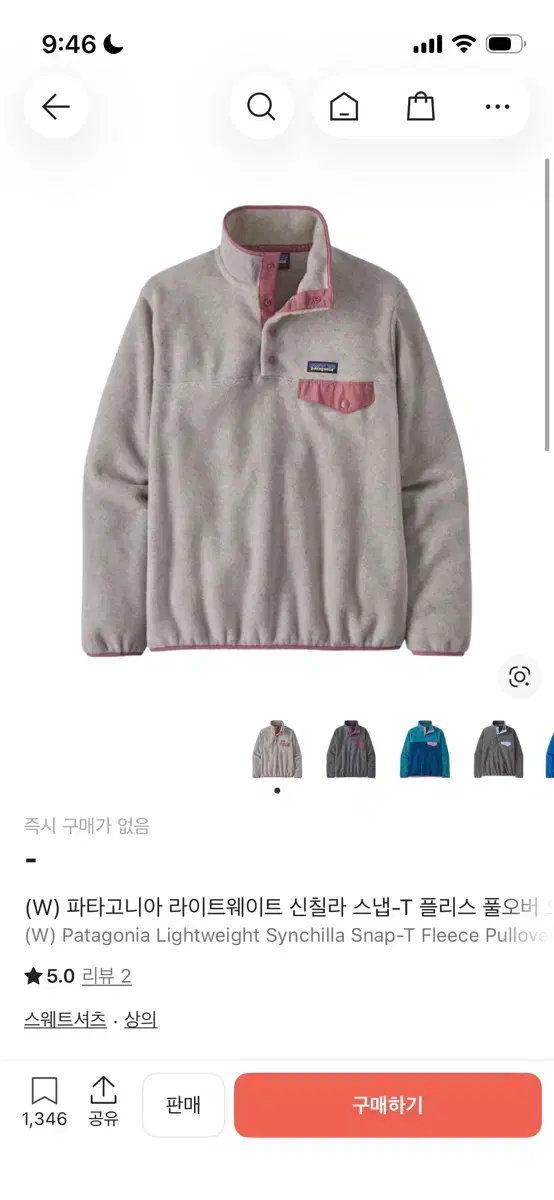Open the image search scan icon

(519, 677)
